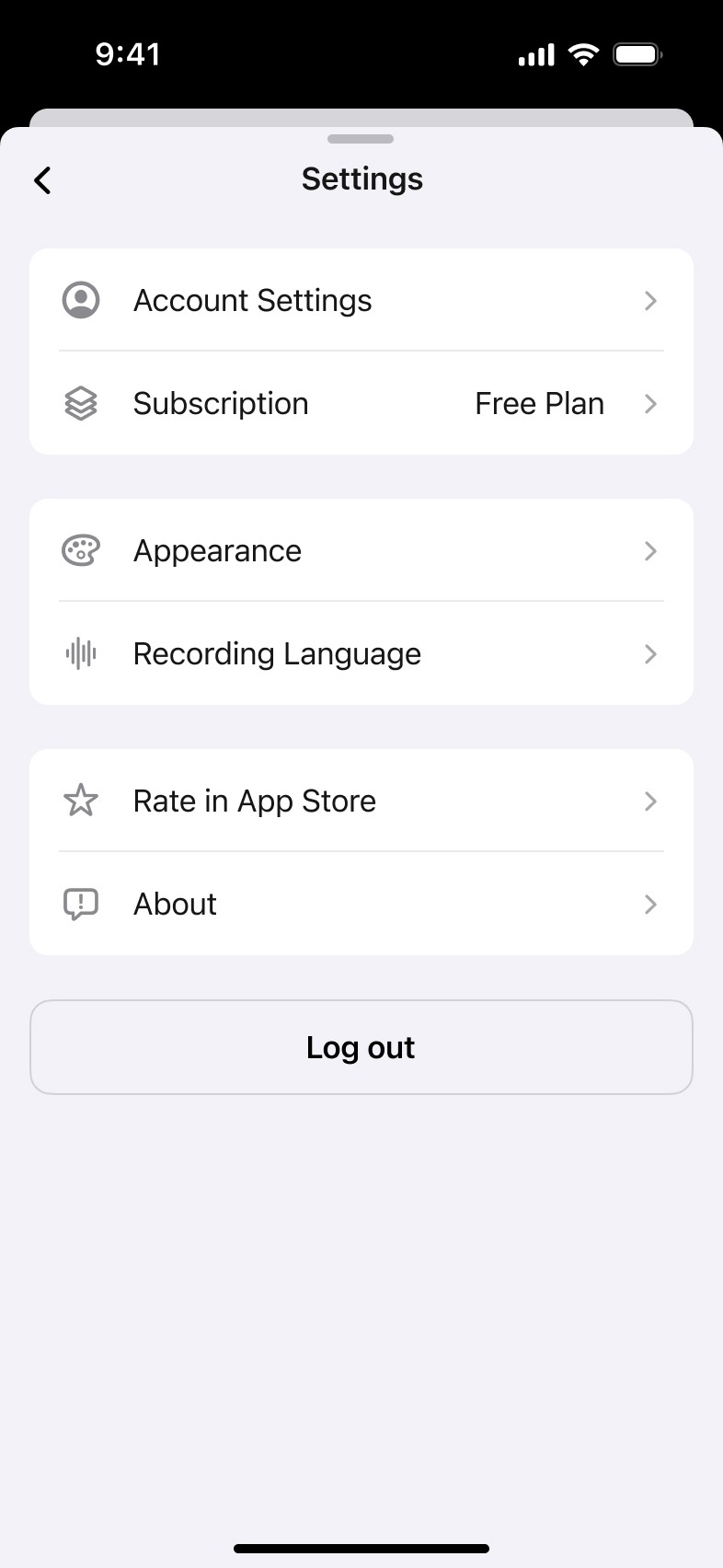Screen dimensions: 723x1568
Task: Go back from Settings
Action: click(42, 180)
